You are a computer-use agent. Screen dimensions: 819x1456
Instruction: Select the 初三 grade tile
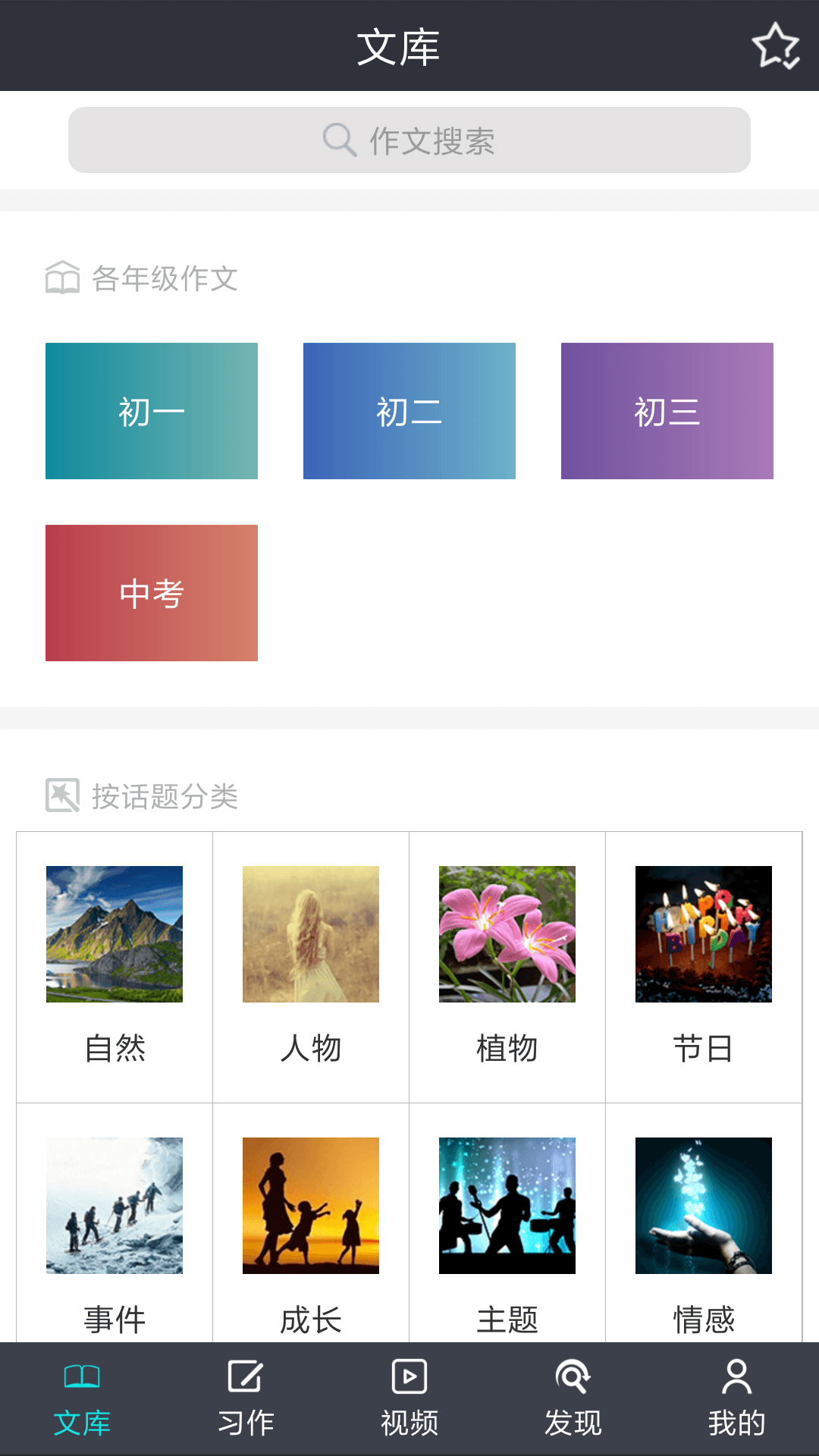[667, 411]
